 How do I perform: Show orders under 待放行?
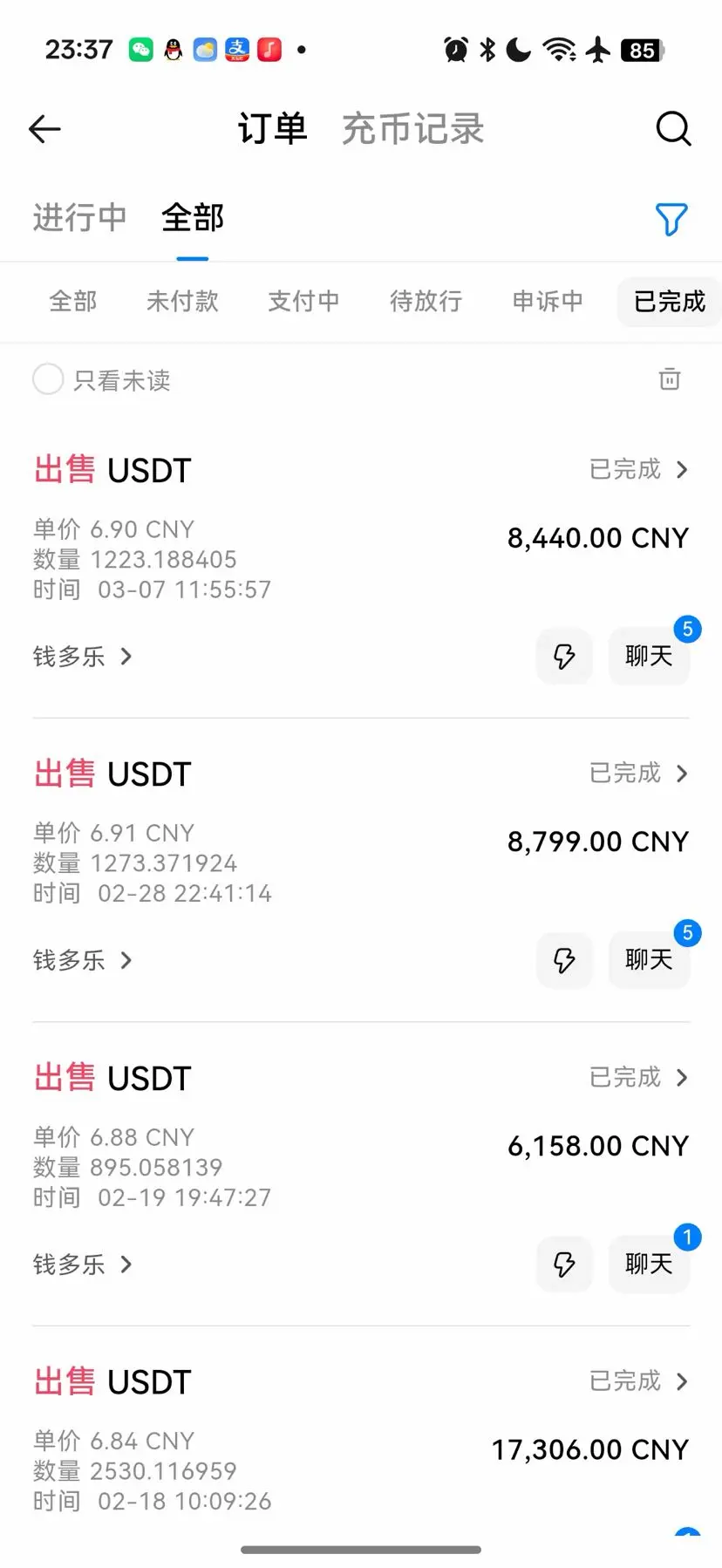[x=426, y=302]
